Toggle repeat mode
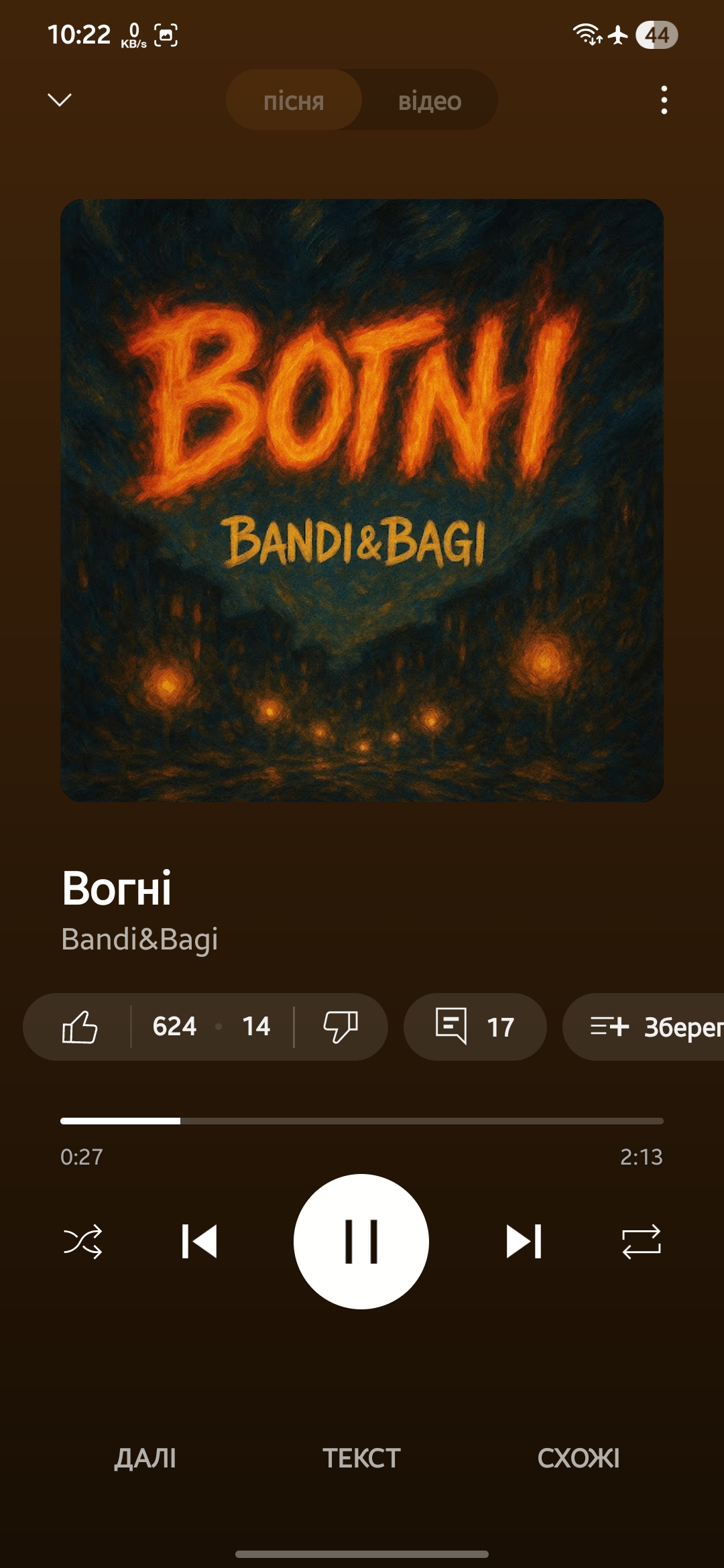The width and height of the screenshot is (724, 1568). tap(642, 1242)
